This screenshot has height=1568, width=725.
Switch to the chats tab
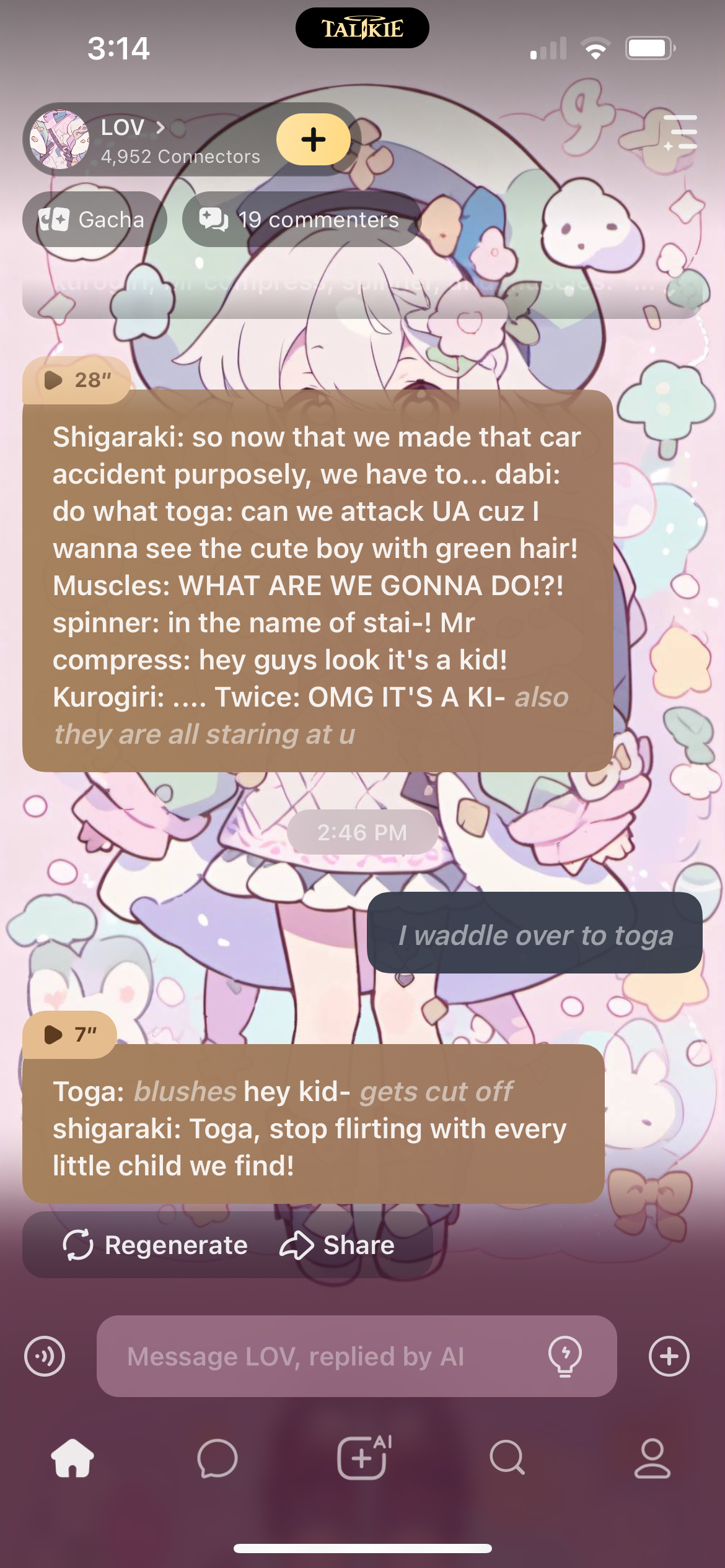[x=217, y=1458]
